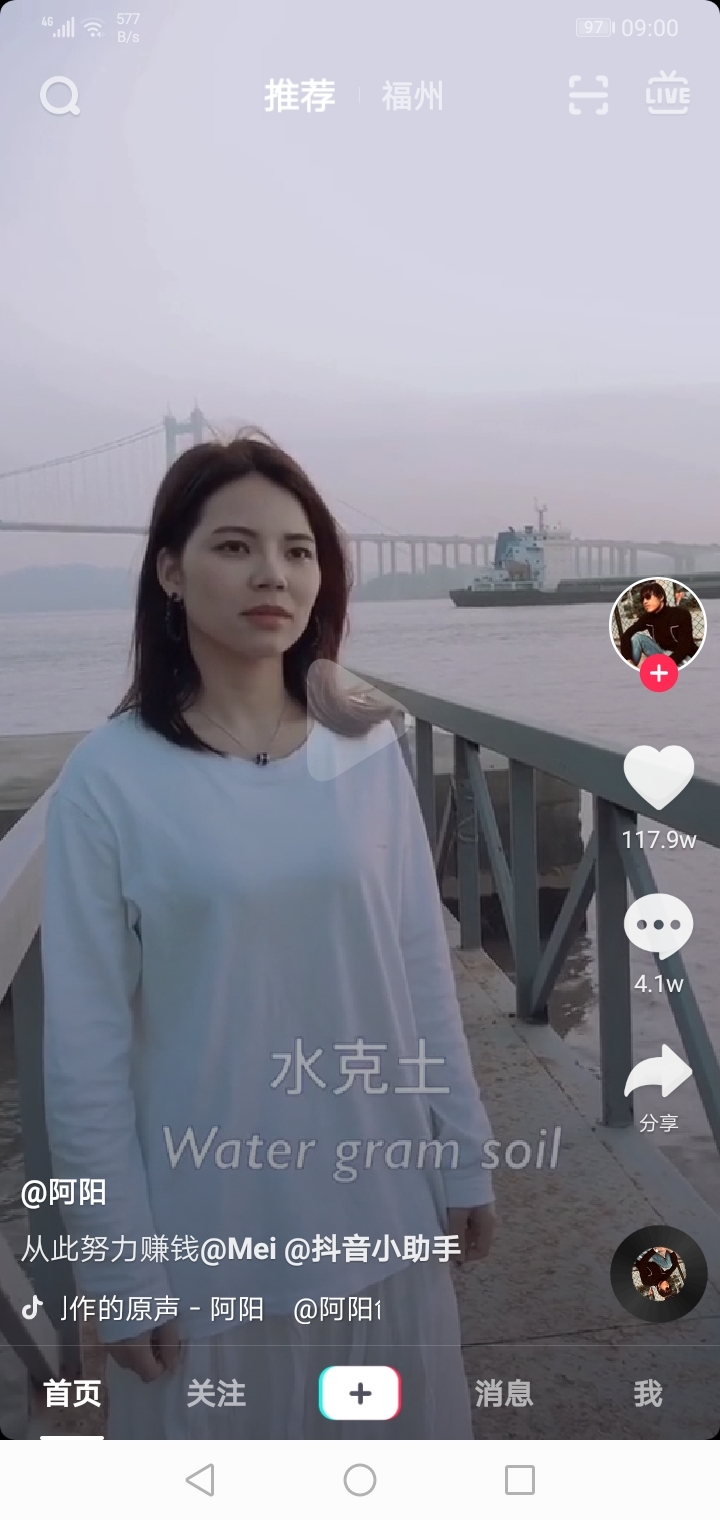Open the 我 profile page
Image resolution: width=720 pixels, height=1520 pixels.
click(x=648, y=1393)
